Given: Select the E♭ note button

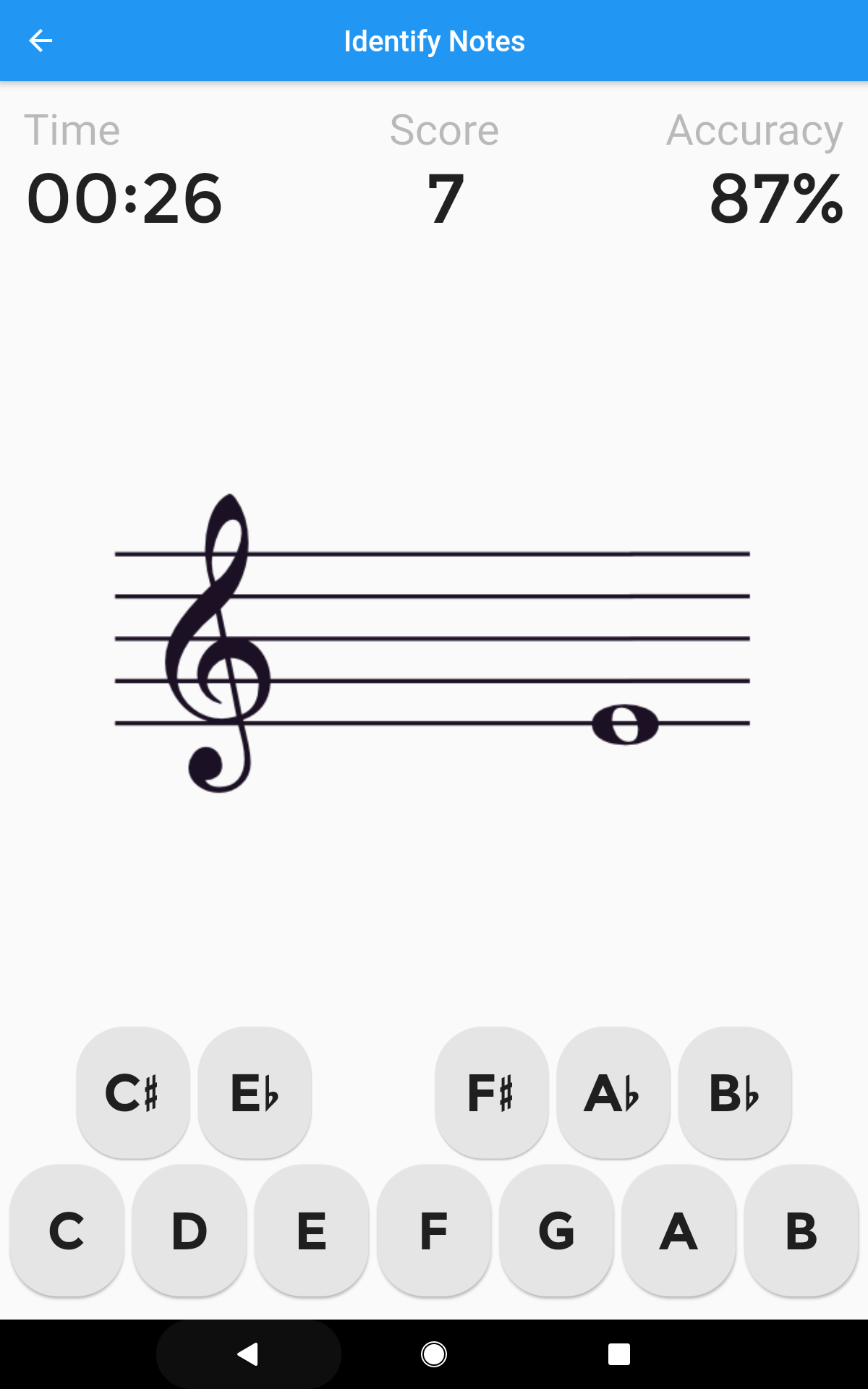Looking at the screenshot, I should coord(255,1092).
